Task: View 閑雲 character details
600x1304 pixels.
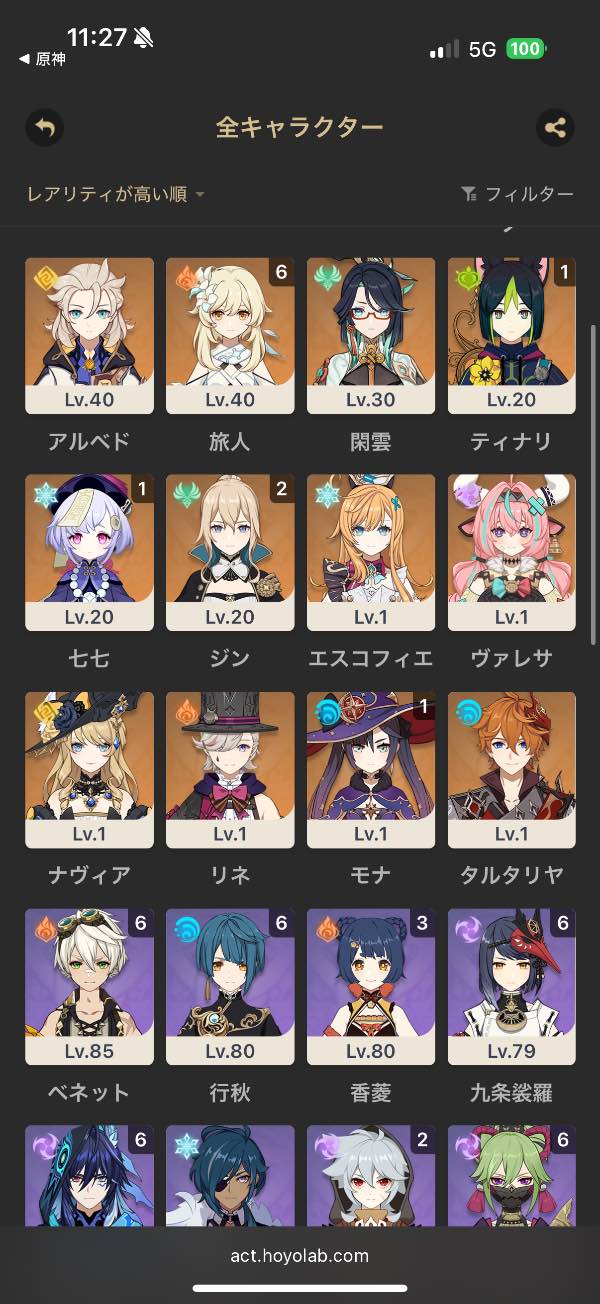Action: coord(371,335)
